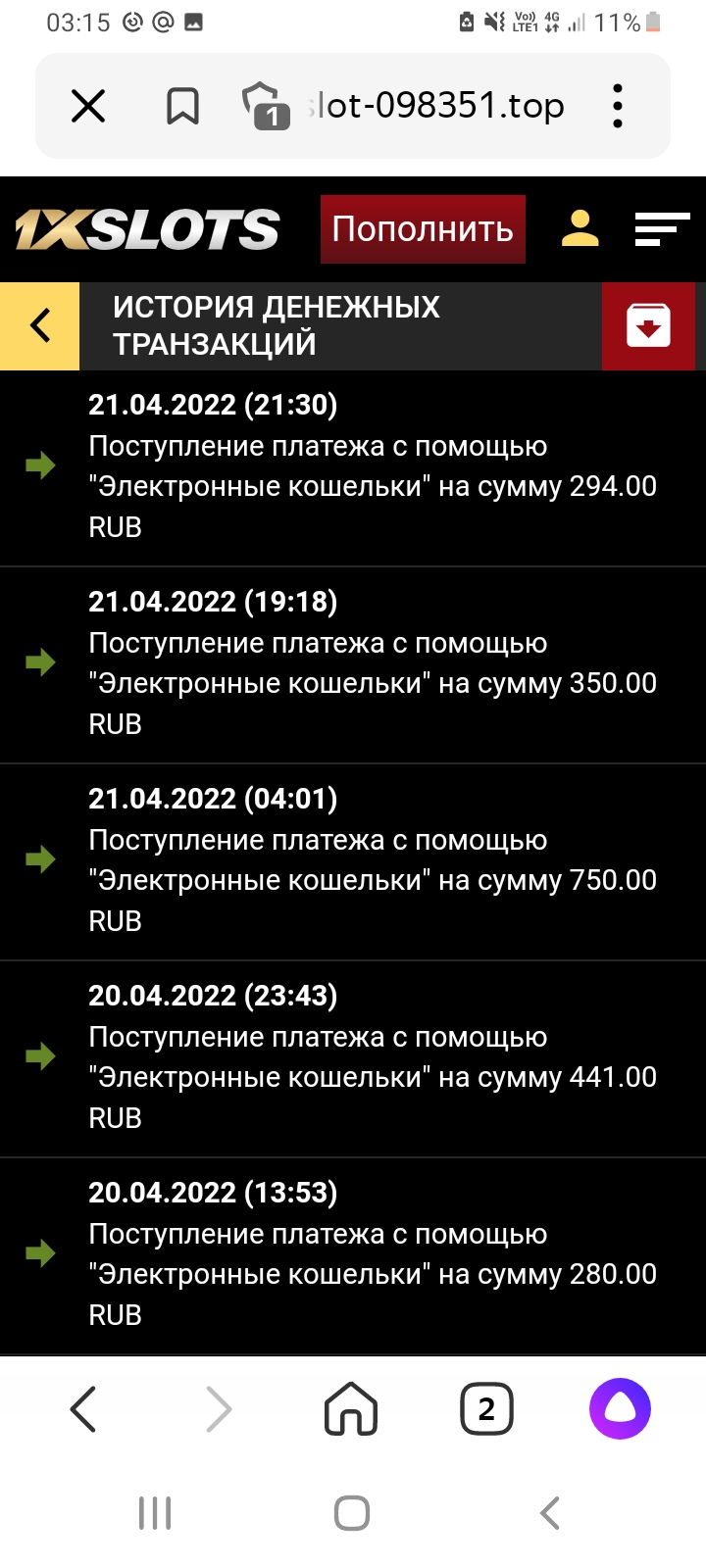
Task: Tap the Пополнить deposit button
Action: coord(423,229)
